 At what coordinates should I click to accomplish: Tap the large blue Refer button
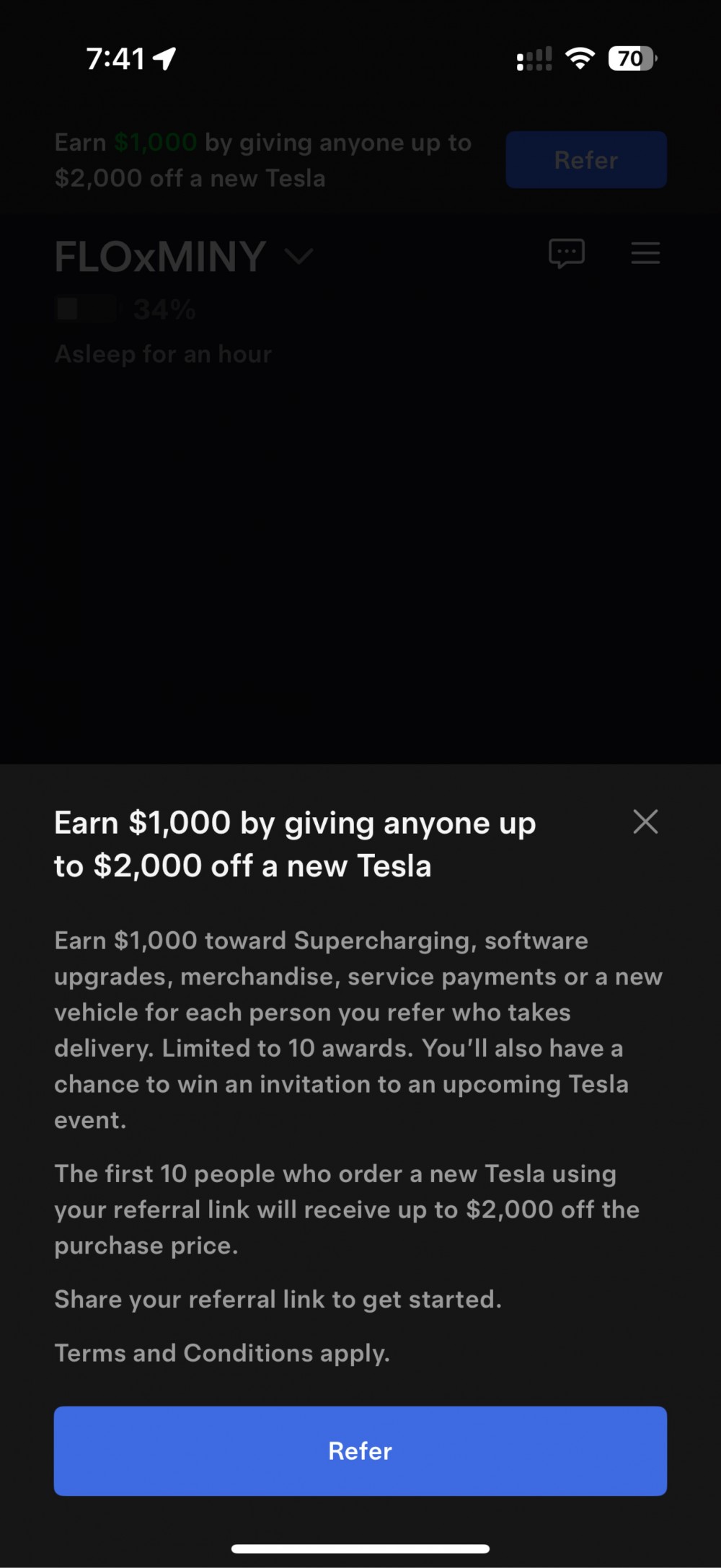tap(360, 1450)
